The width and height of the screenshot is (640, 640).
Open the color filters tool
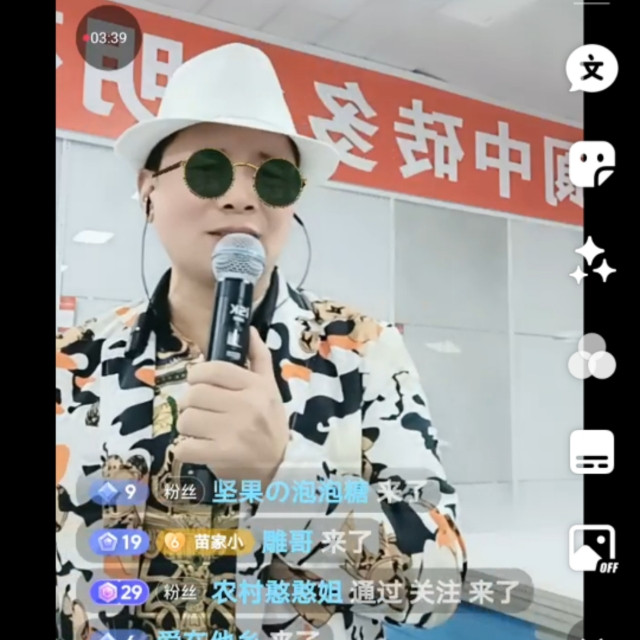coord(592,357)
